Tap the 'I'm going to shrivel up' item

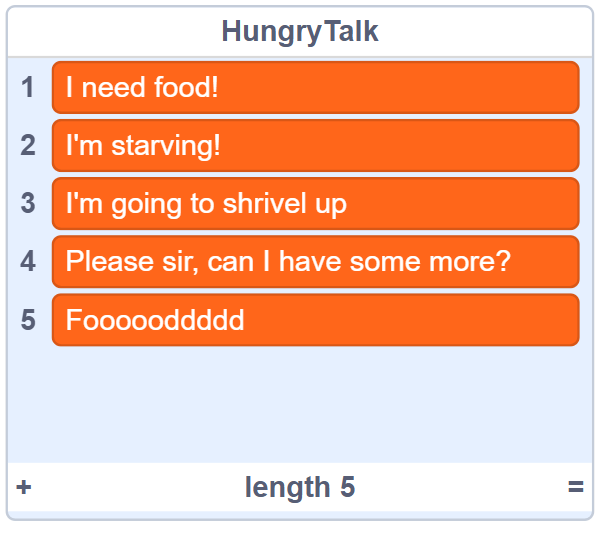(315, 203)
